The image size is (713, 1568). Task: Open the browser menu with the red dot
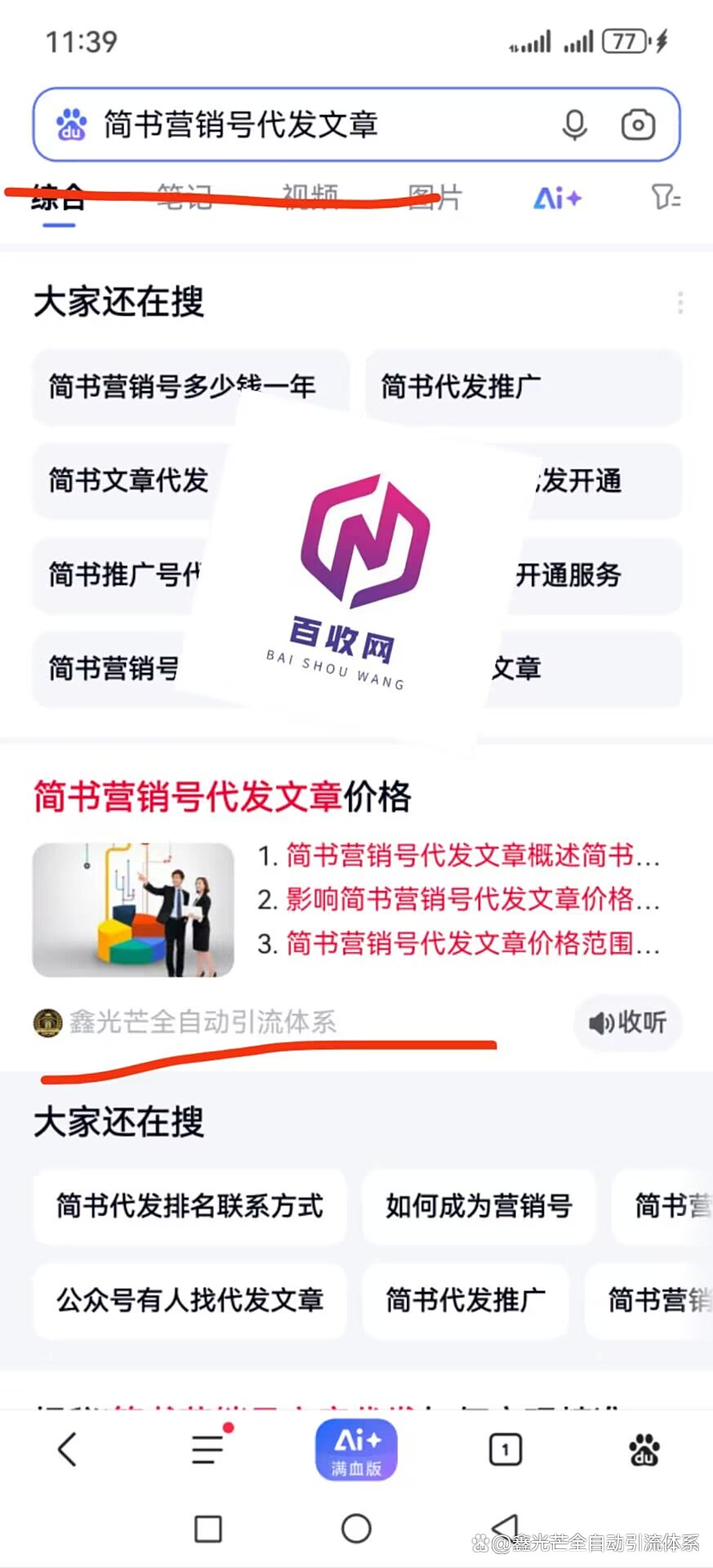(x=211, y=1447)
